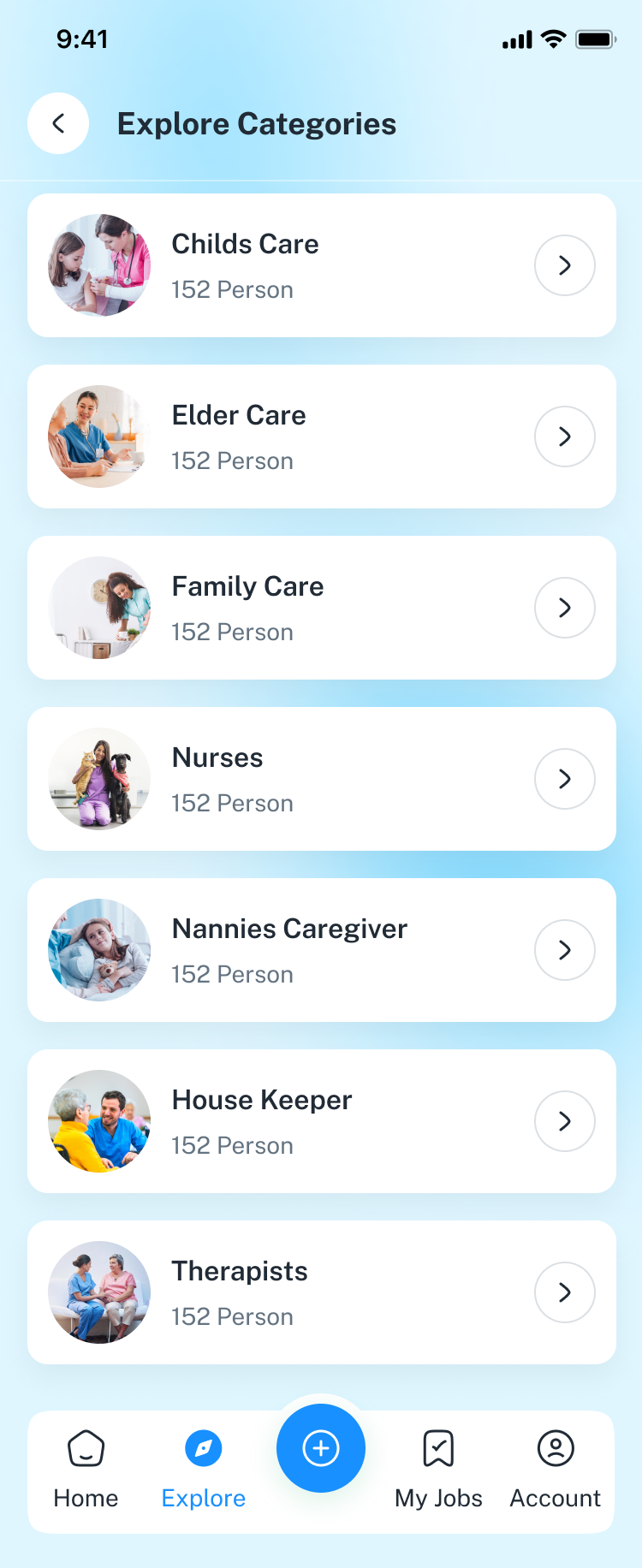Screen dimensions: 642x1568
Task: Tap the blue plus add button
Action: point(321,1448)
